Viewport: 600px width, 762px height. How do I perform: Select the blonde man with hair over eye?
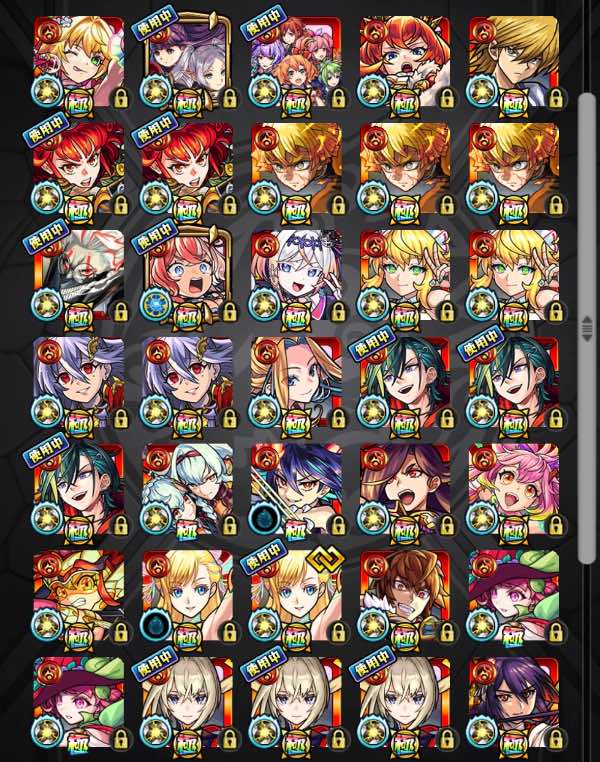pos(514,62)
